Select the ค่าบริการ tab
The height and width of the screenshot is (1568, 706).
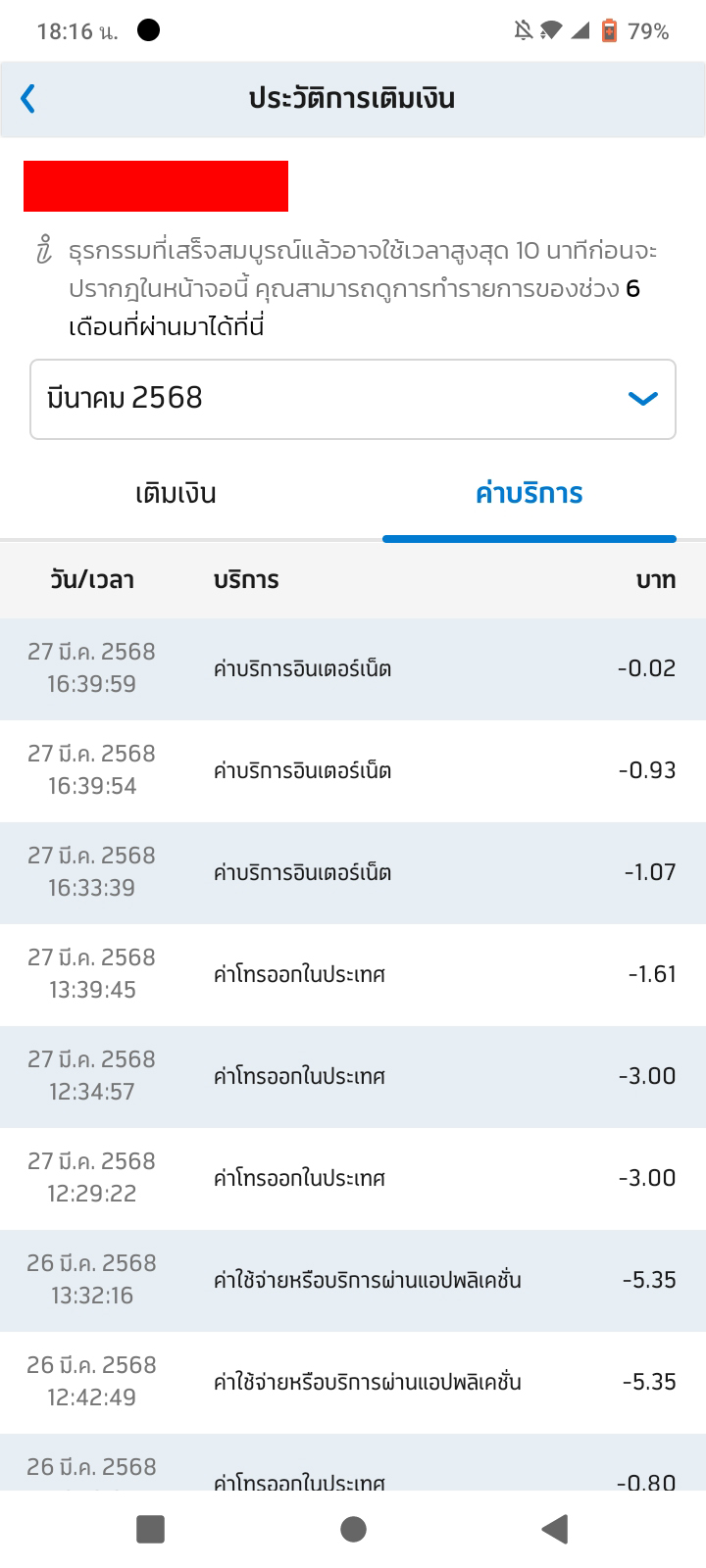pos(529,493)
